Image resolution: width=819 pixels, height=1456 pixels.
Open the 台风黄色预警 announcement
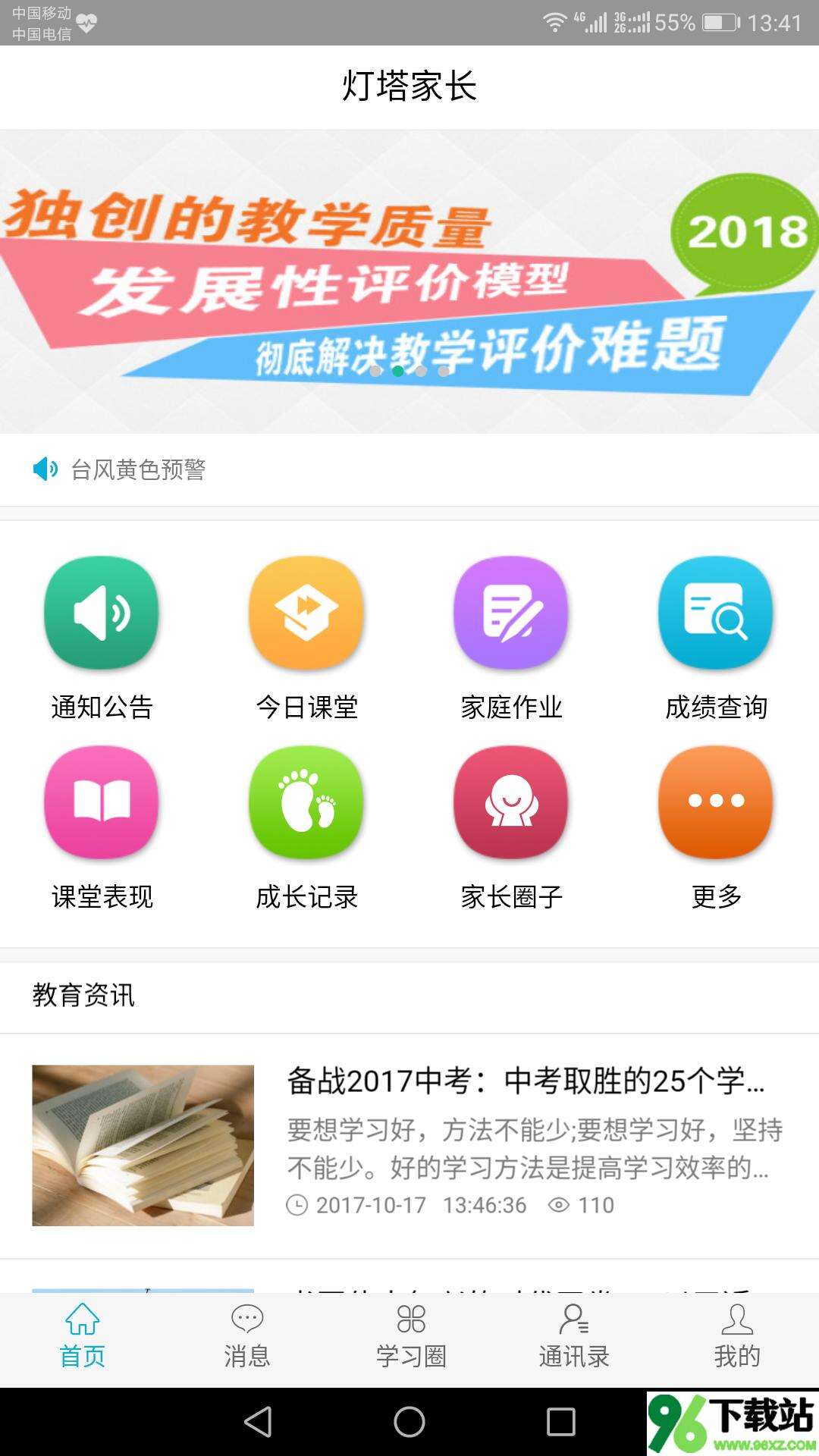pos(138,469)
